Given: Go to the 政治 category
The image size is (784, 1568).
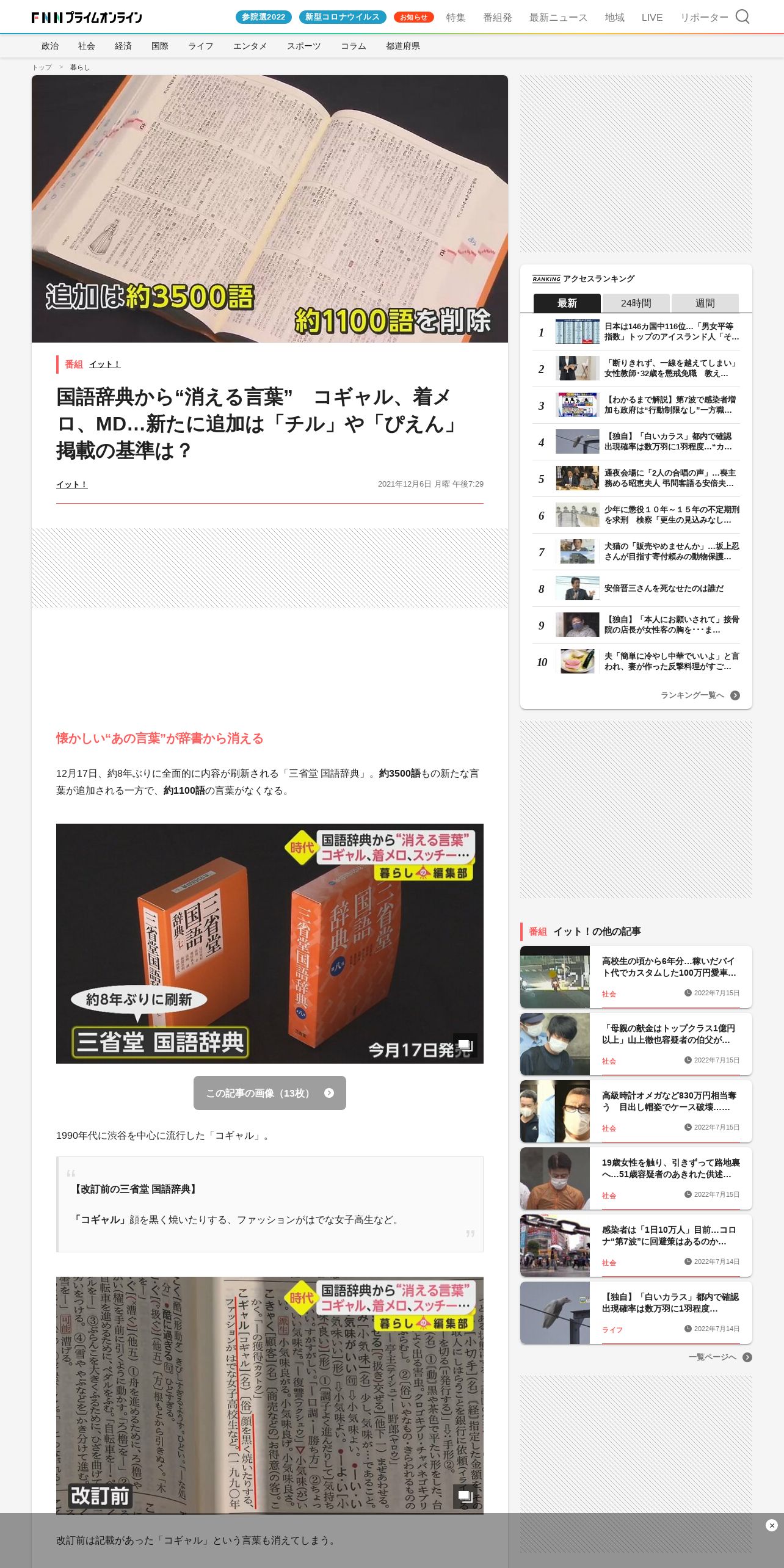Looking at the screenshot, I should pyautogui.click(x=50, y=46).
